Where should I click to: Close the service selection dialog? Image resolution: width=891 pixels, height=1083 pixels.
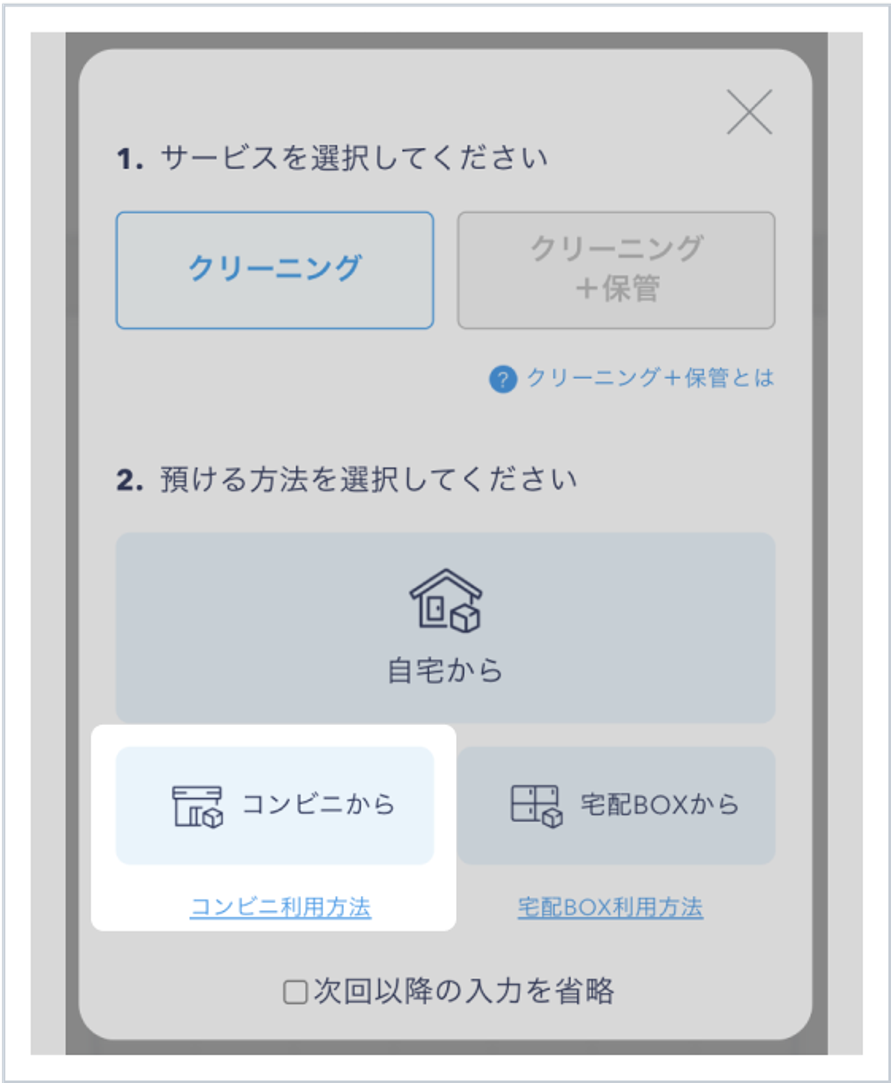tap(749, 112)
